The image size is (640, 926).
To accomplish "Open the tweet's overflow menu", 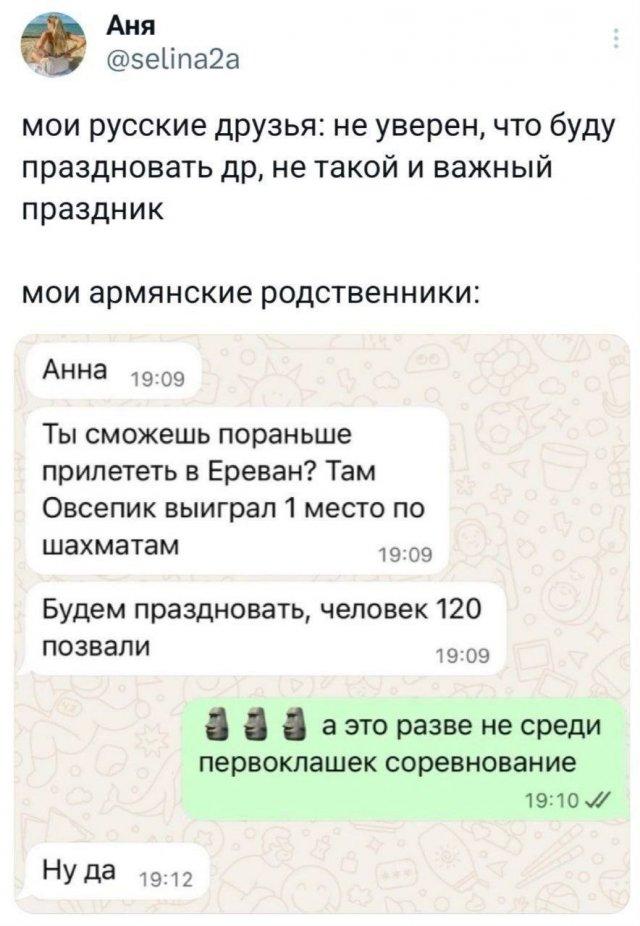I will tap(614, 40).
